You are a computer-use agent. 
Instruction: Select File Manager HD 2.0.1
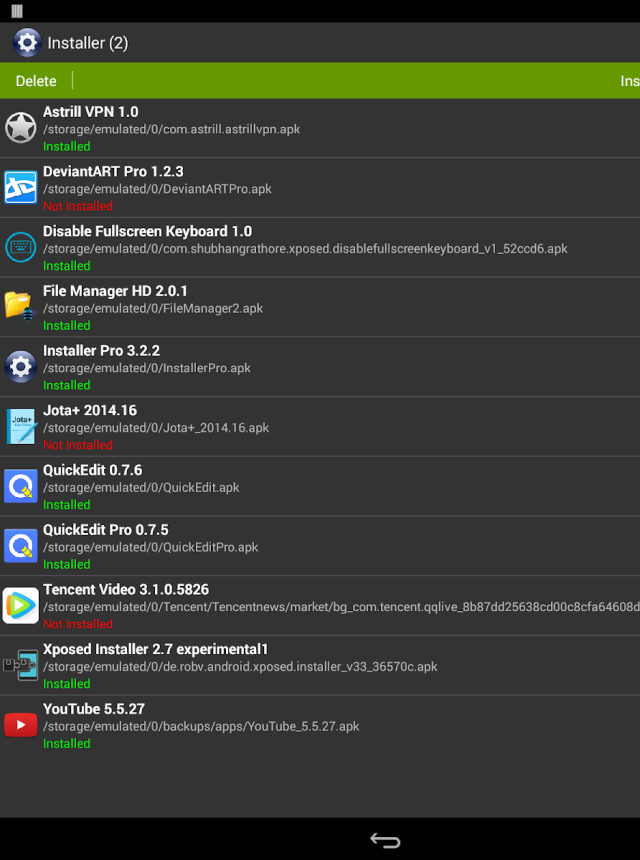320,307
